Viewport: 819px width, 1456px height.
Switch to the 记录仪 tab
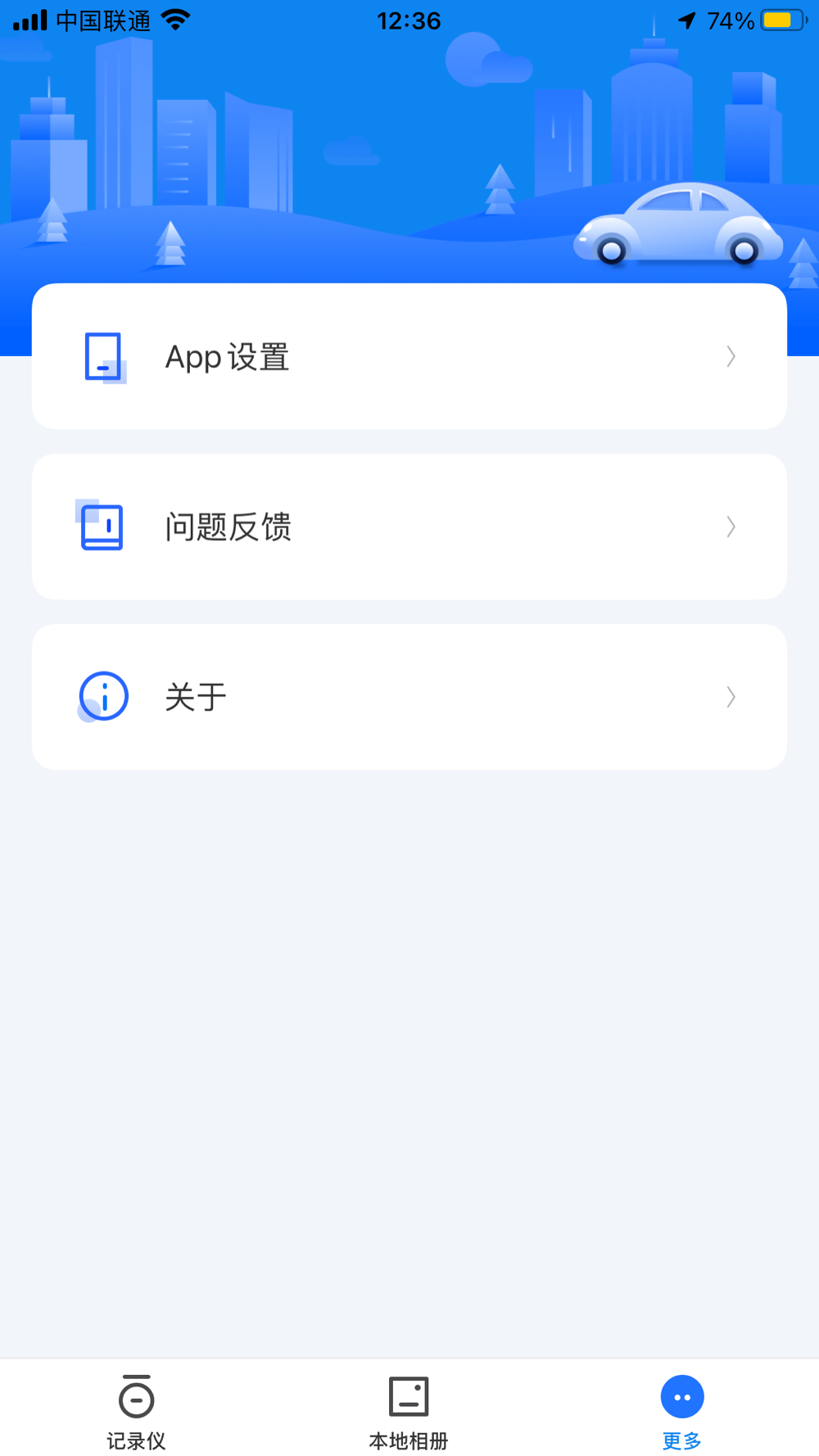click(x=136, y=1412)
